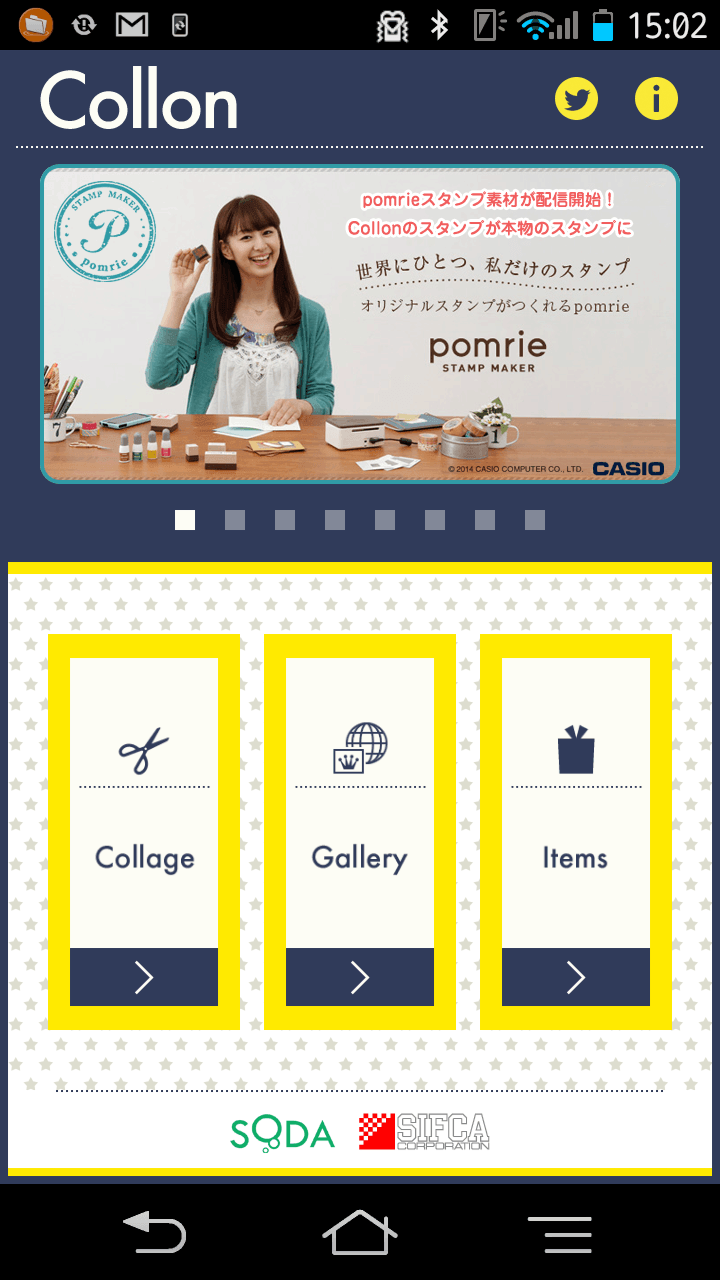The height and width of the screenshot is (1280, 720).
Task: Return to the home screen
Action: pos(360,1232)
